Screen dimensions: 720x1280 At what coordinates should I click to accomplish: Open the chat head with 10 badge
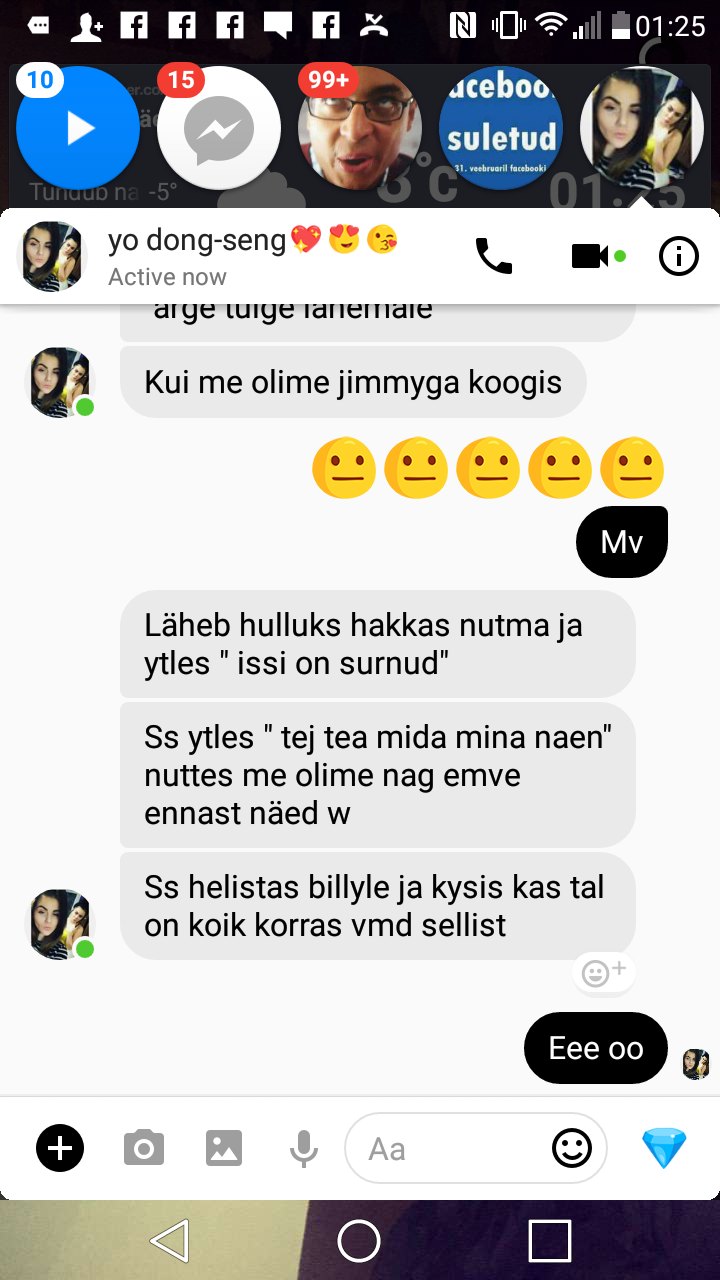78,128
